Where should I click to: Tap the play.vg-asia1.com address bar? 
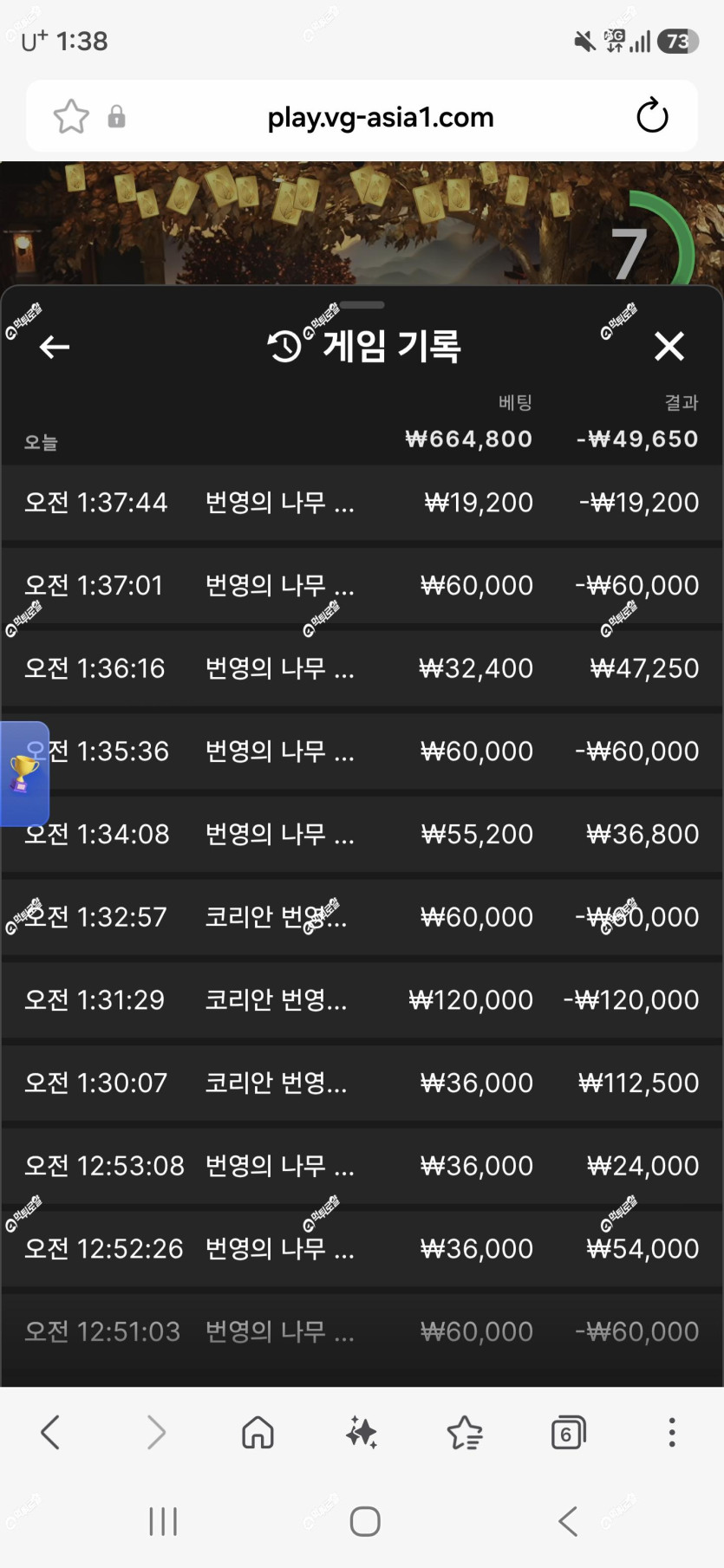381,117
